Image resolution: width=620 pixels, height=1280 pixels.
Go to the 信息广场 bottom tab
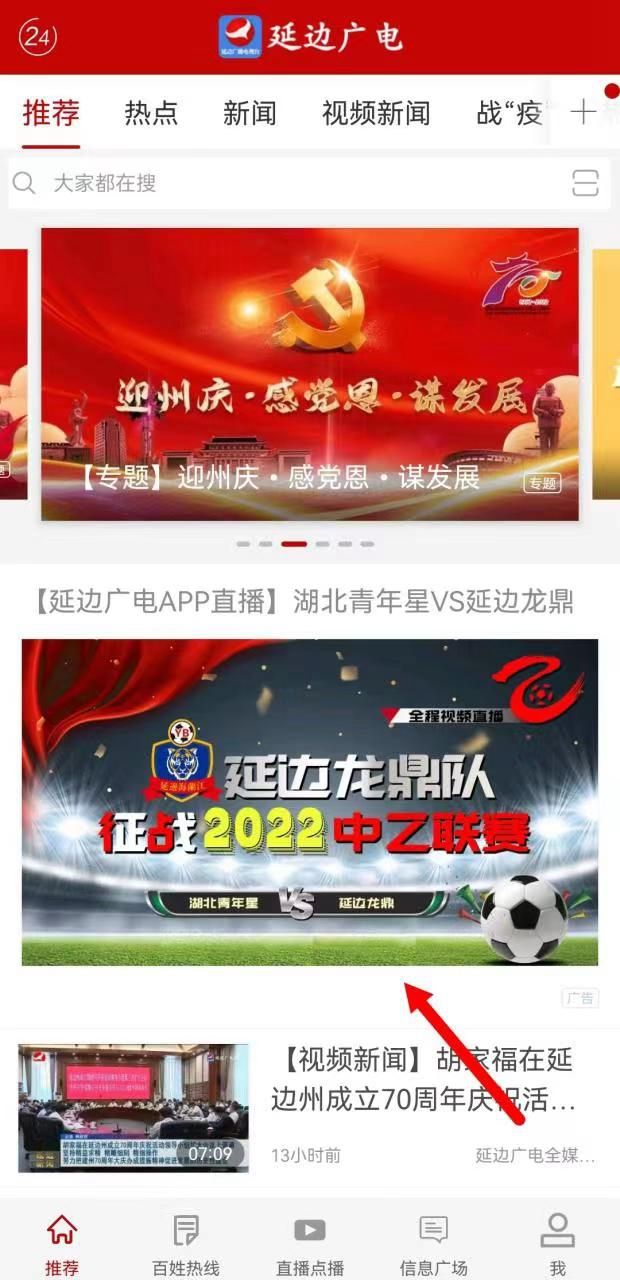point(433,1244)
